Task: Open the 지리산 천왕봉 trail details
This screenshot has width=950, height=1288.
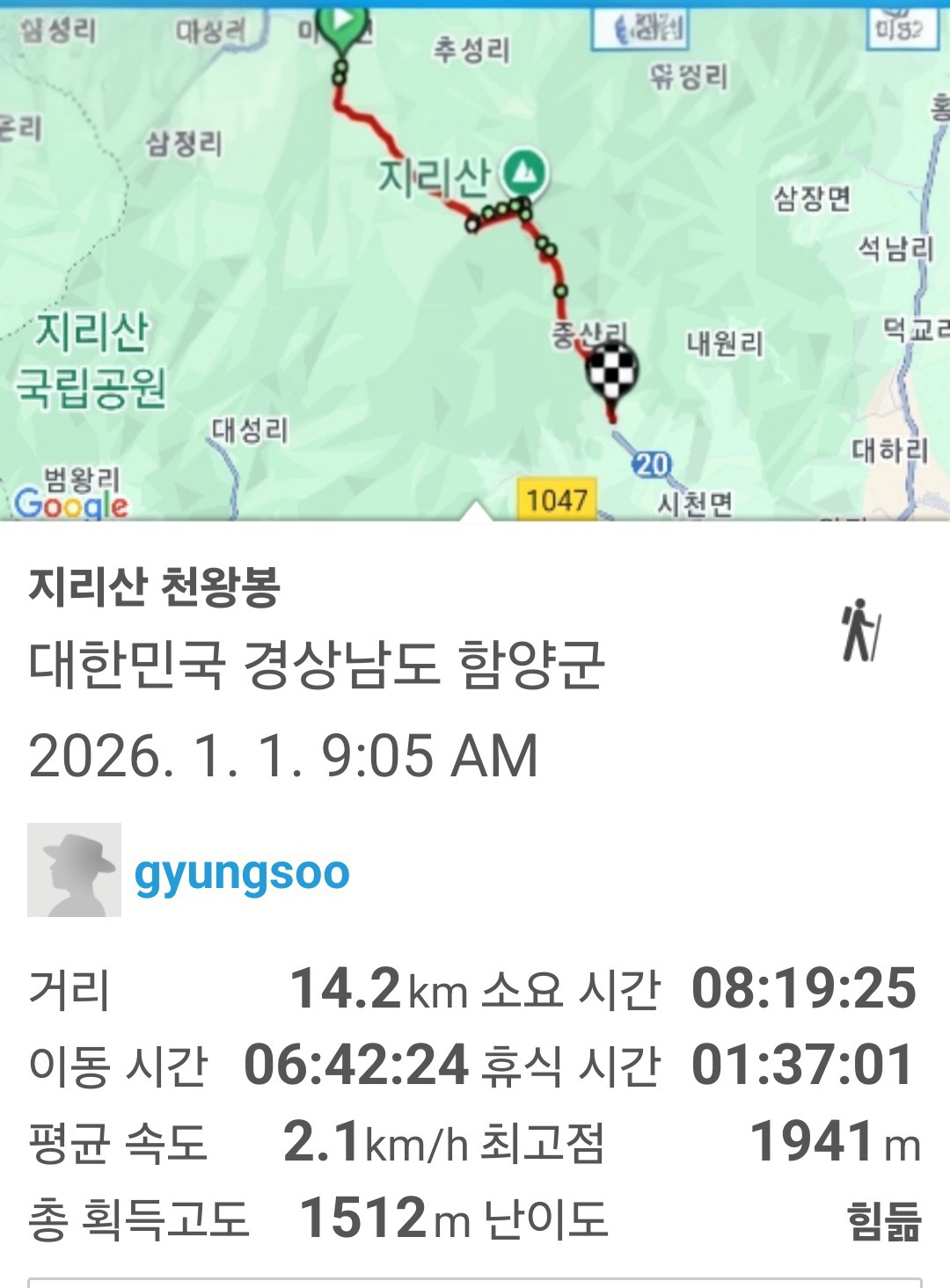Action: pyautogui.click(x=155, y=586)
